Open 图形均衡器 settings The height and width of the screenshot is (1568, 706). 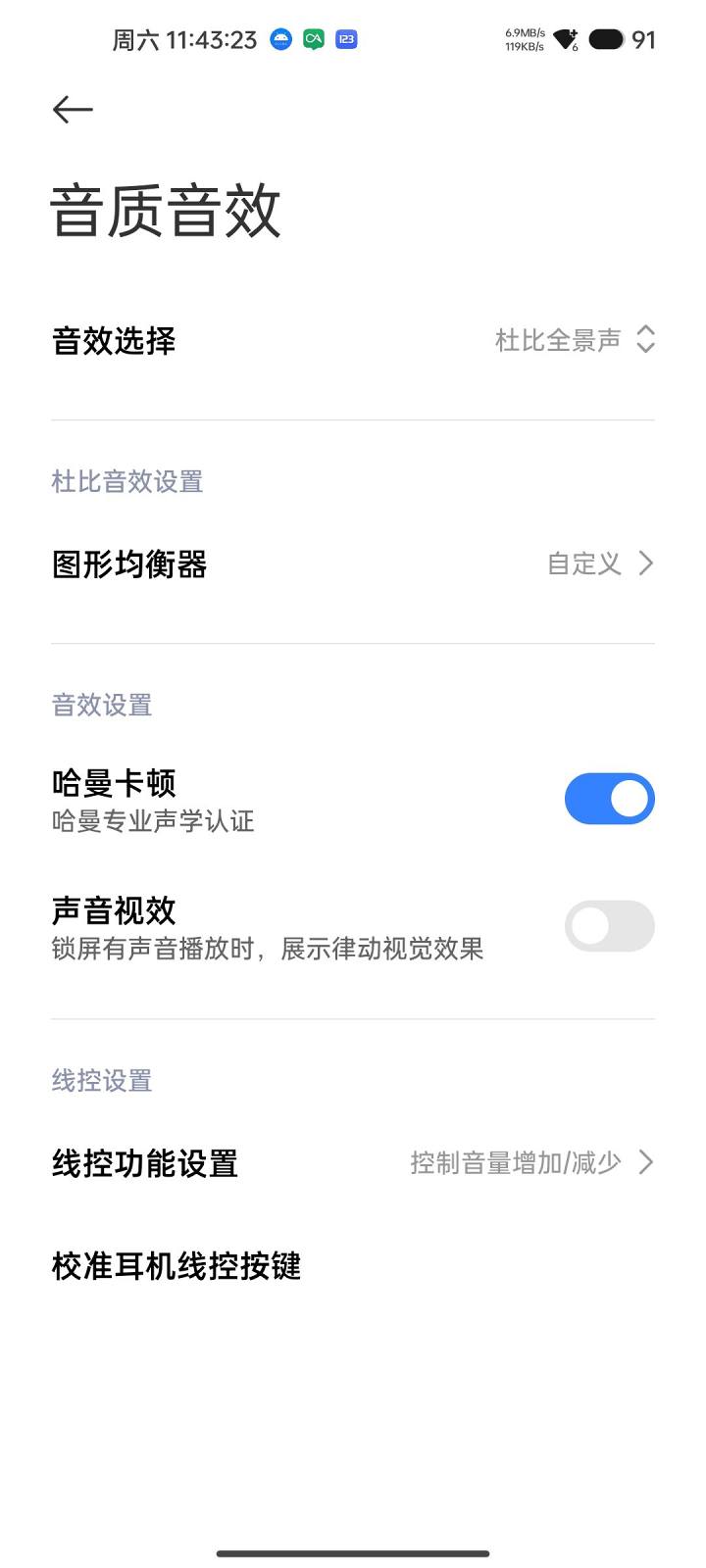pos(353,564)
